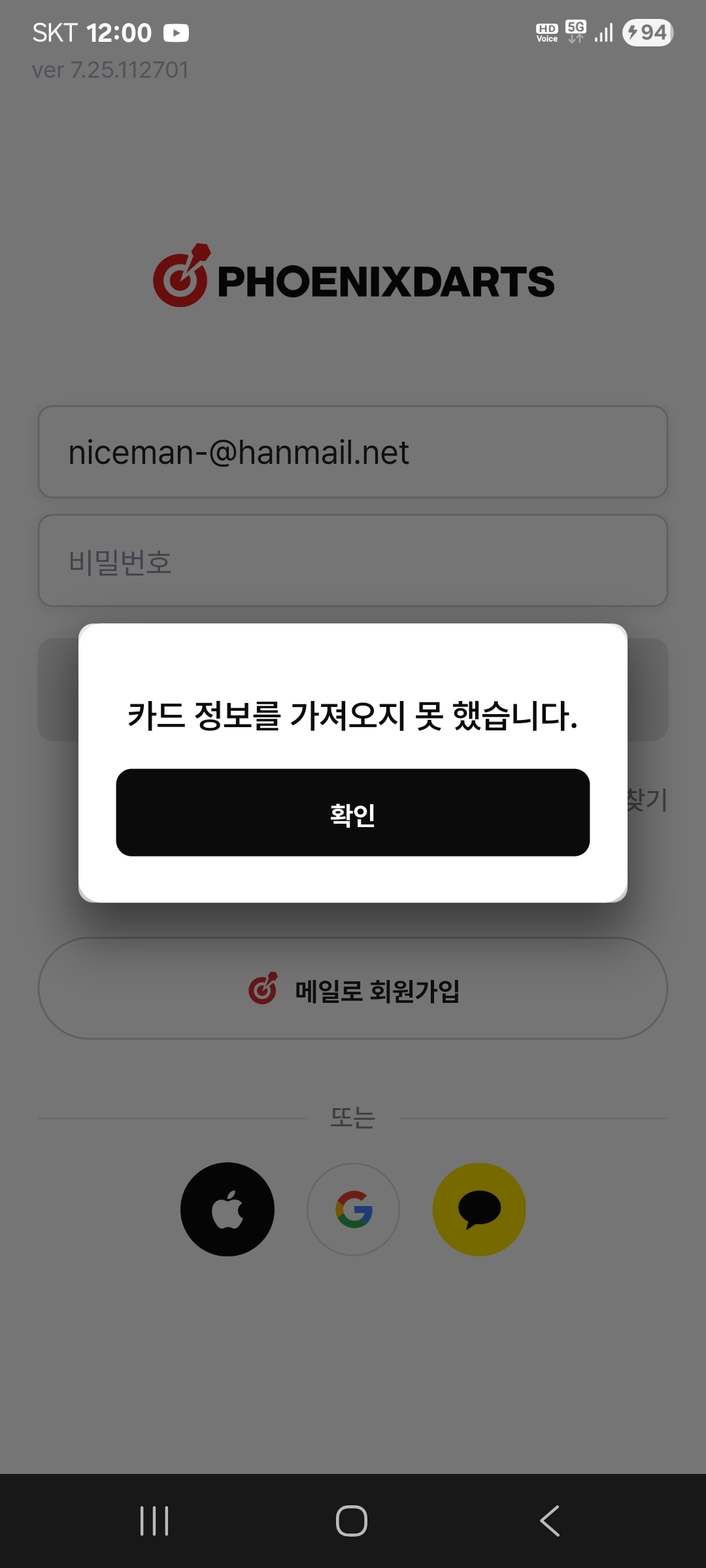Open recent apps
Image resolution: width=706 pixels, height=1568 pixels.
coord(154,1521)
